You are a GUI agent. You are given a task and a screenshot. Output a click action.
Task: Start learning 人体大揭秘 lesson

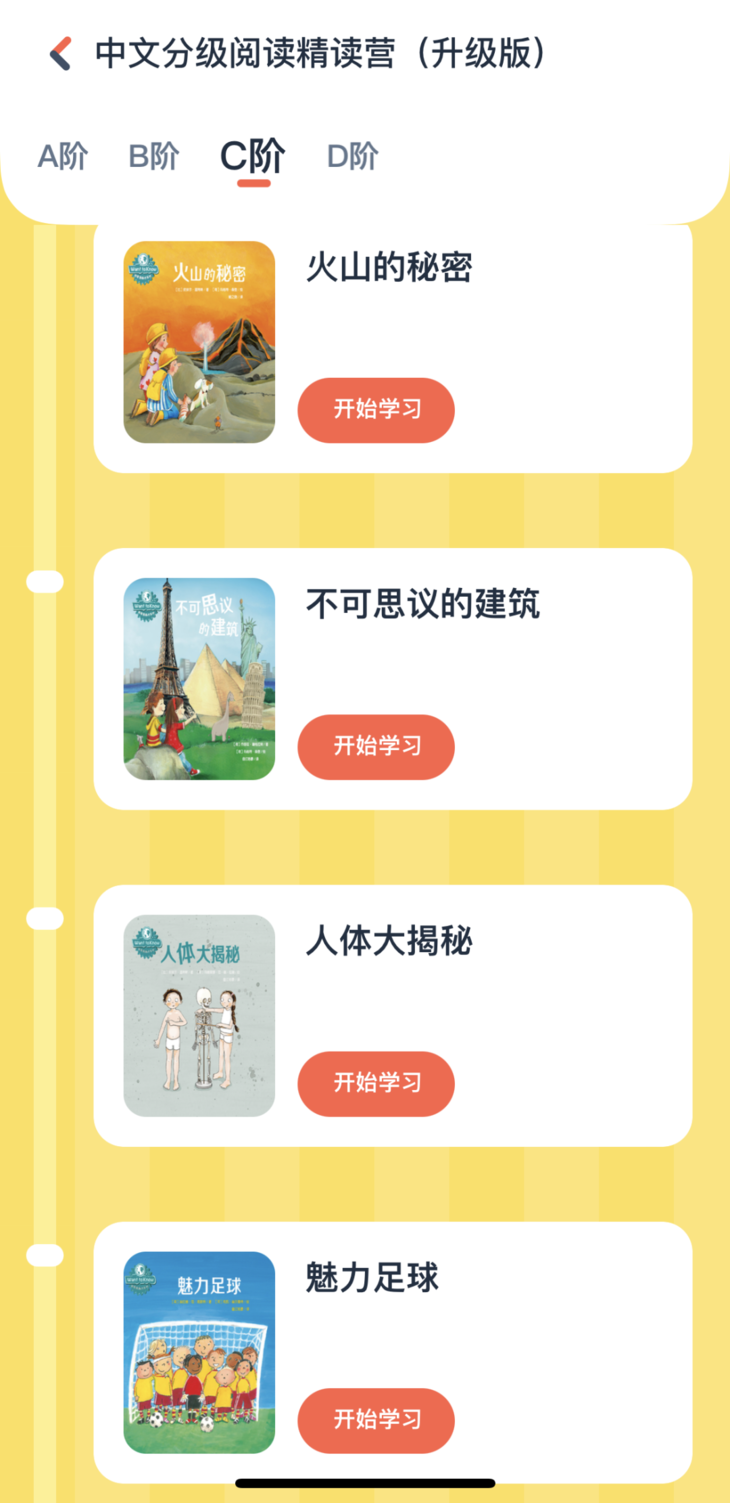[x=375, y=1084]
